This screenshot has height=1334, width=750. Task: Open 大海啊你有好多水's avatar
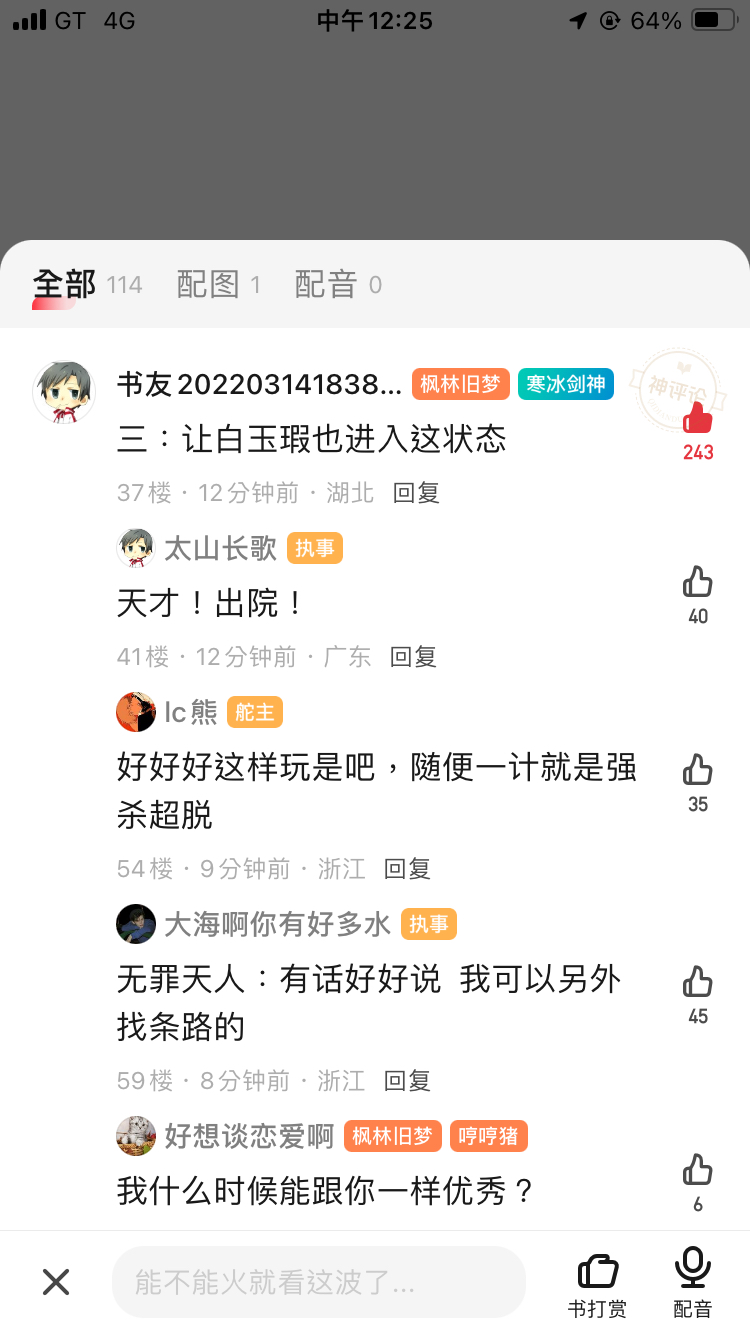click(136, 924)
